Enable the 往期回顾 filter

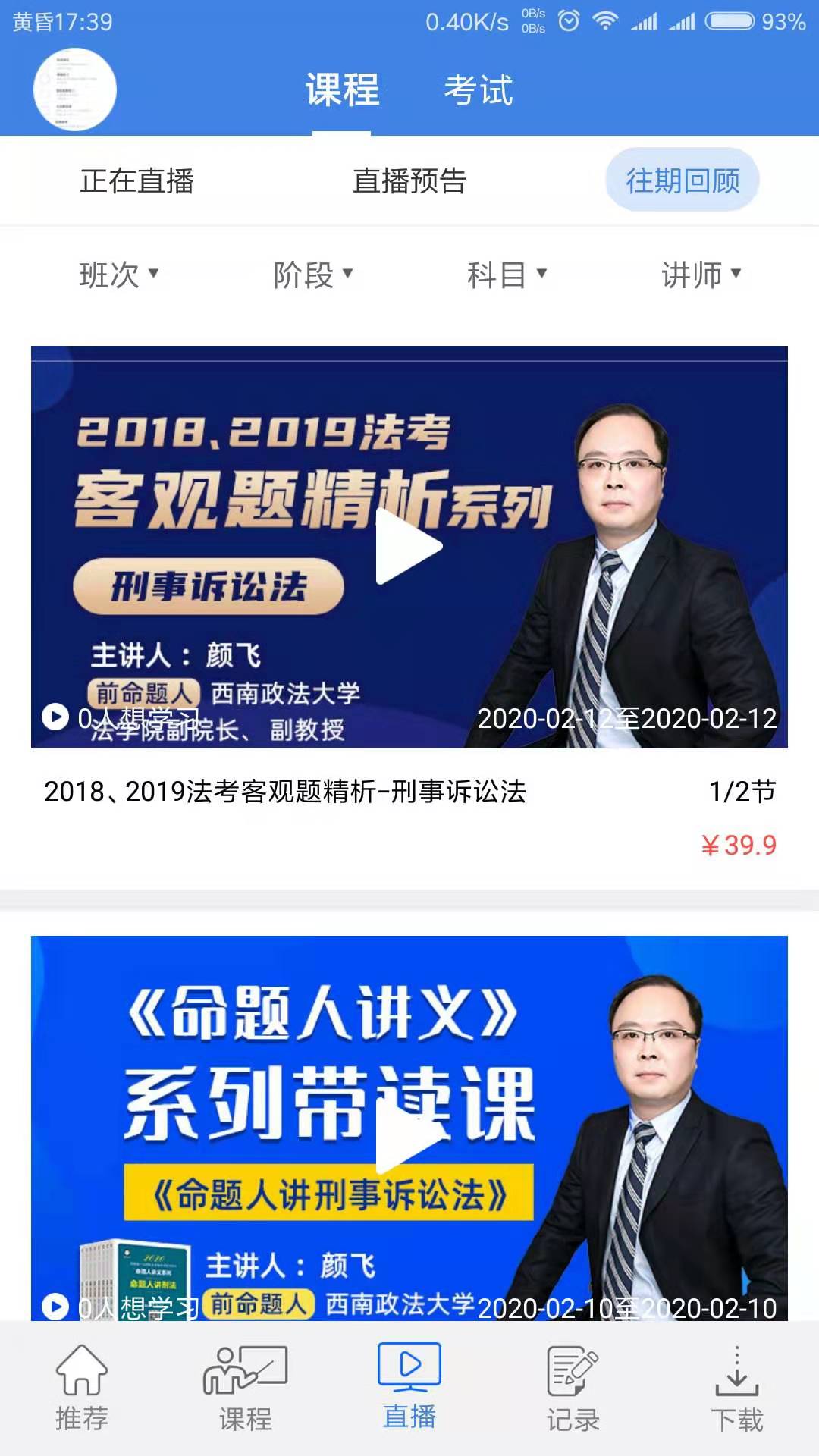point(682,179)
